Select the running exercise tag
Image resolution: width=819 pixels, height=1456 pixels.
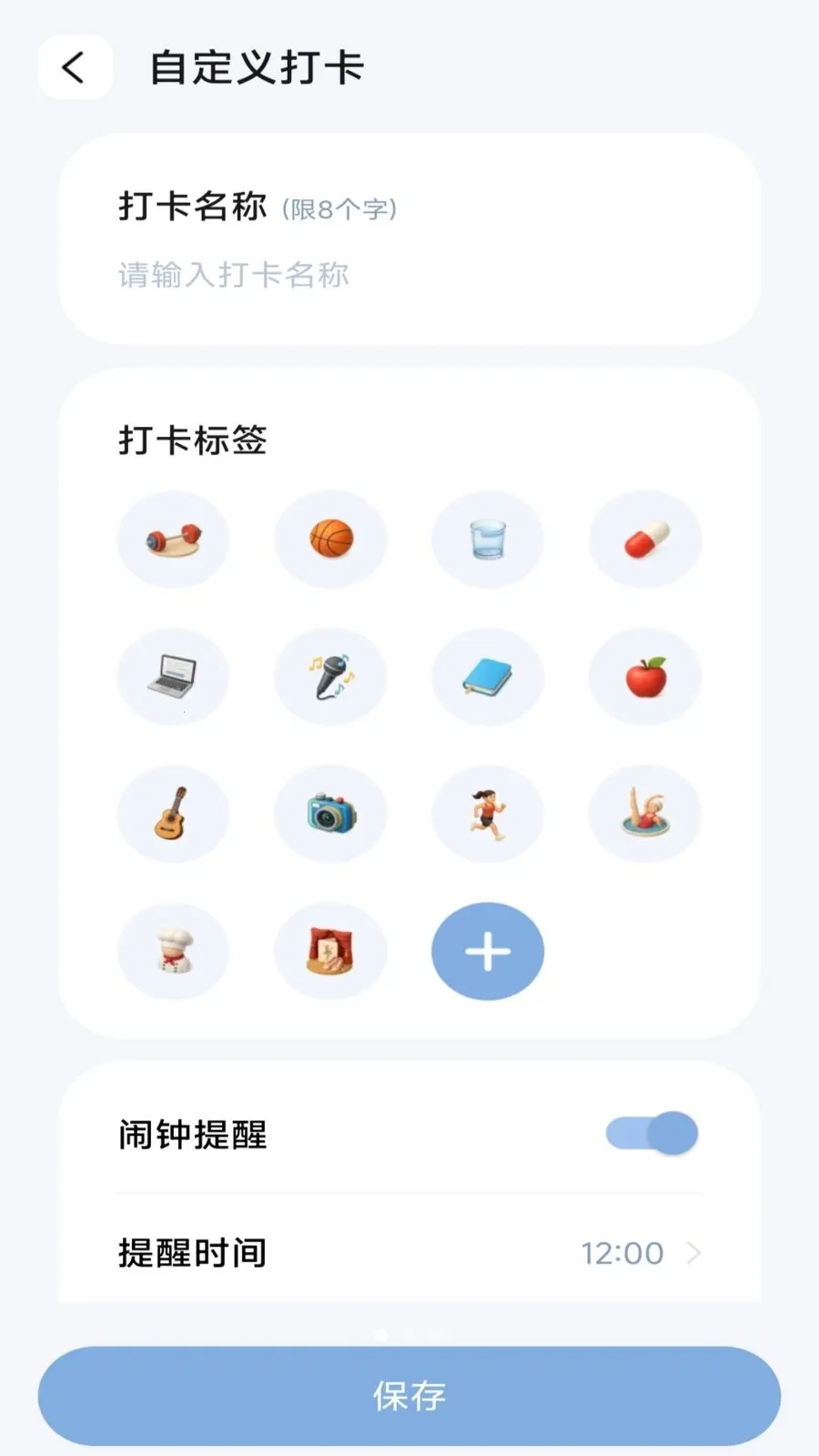pyautogui.click(x=488, y=813)
